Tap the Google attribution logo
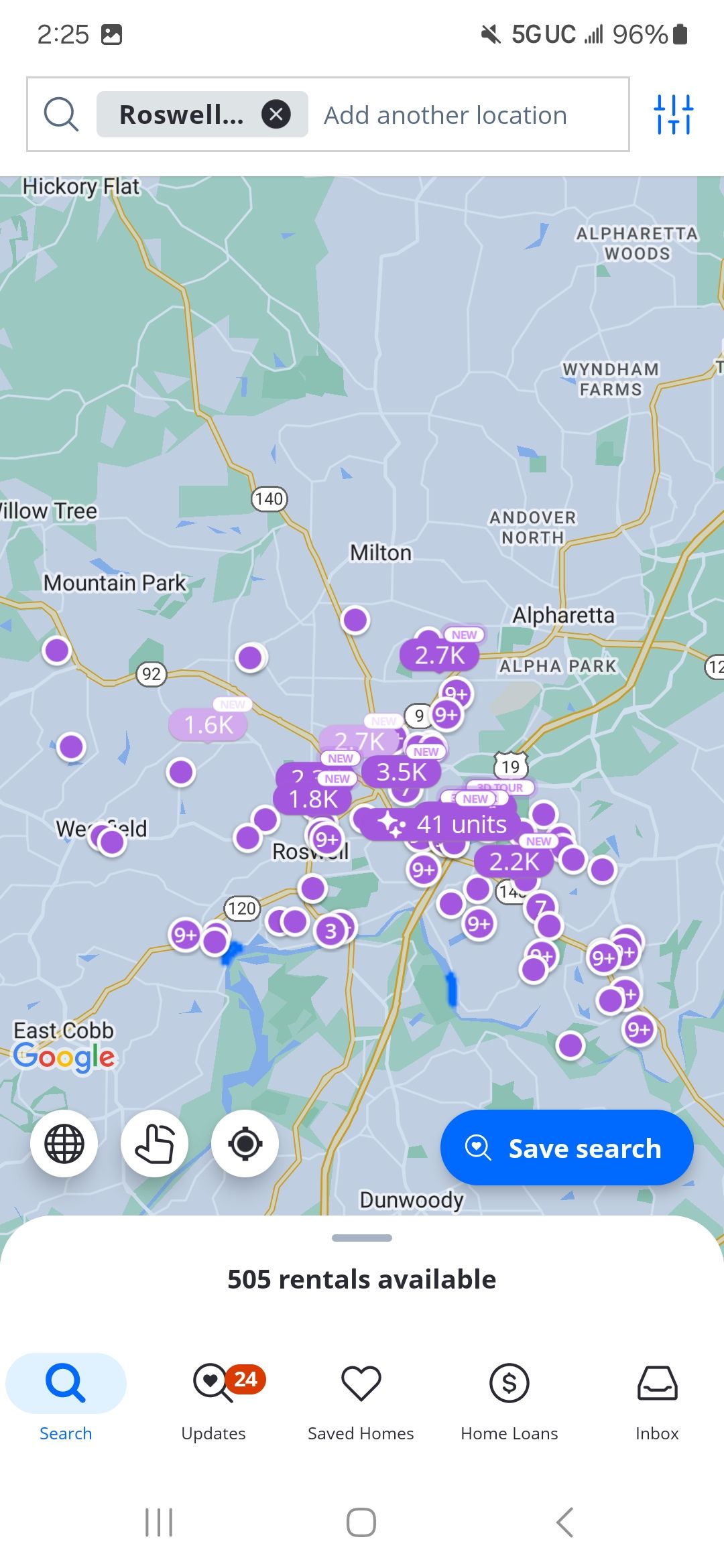Image resolution: width=724 pixels, height=1568 pixels. click(64, 1057)
